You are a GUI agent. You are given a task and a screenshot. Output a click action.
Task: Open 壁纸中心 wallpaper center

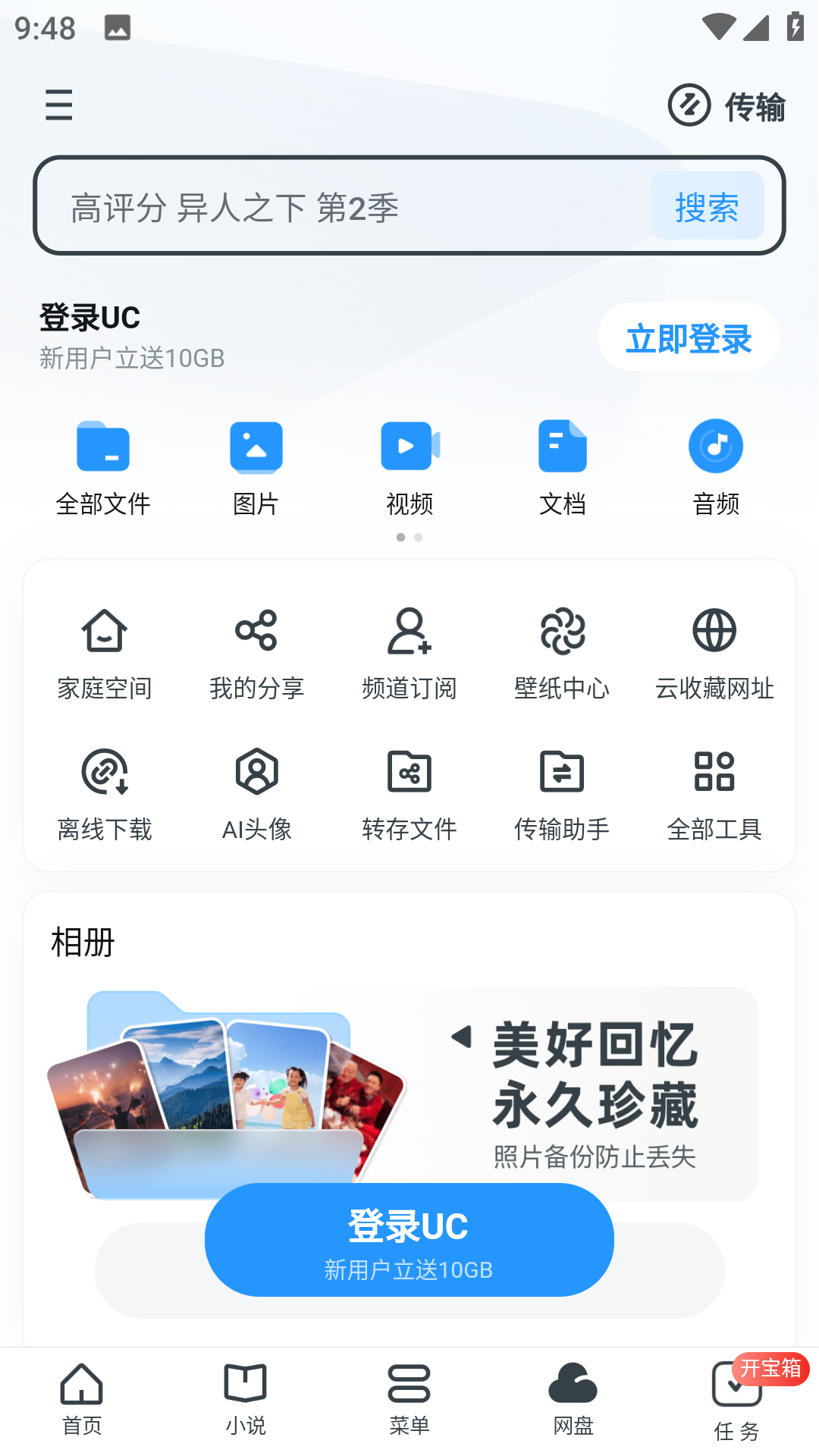tap(562, 654)
